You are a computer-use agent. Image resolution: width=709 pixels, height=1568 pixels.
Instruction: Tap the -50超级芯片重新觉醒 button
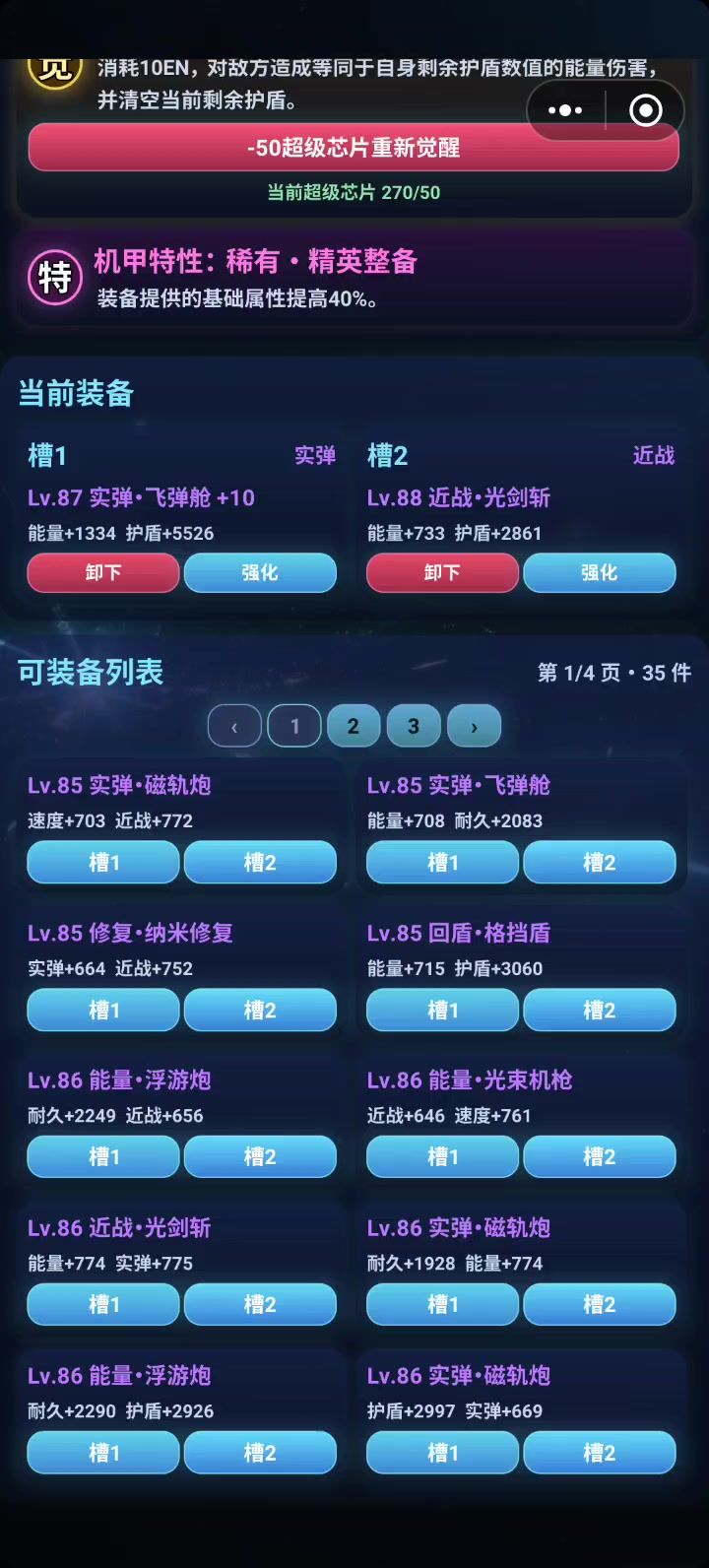coord(354,148)
